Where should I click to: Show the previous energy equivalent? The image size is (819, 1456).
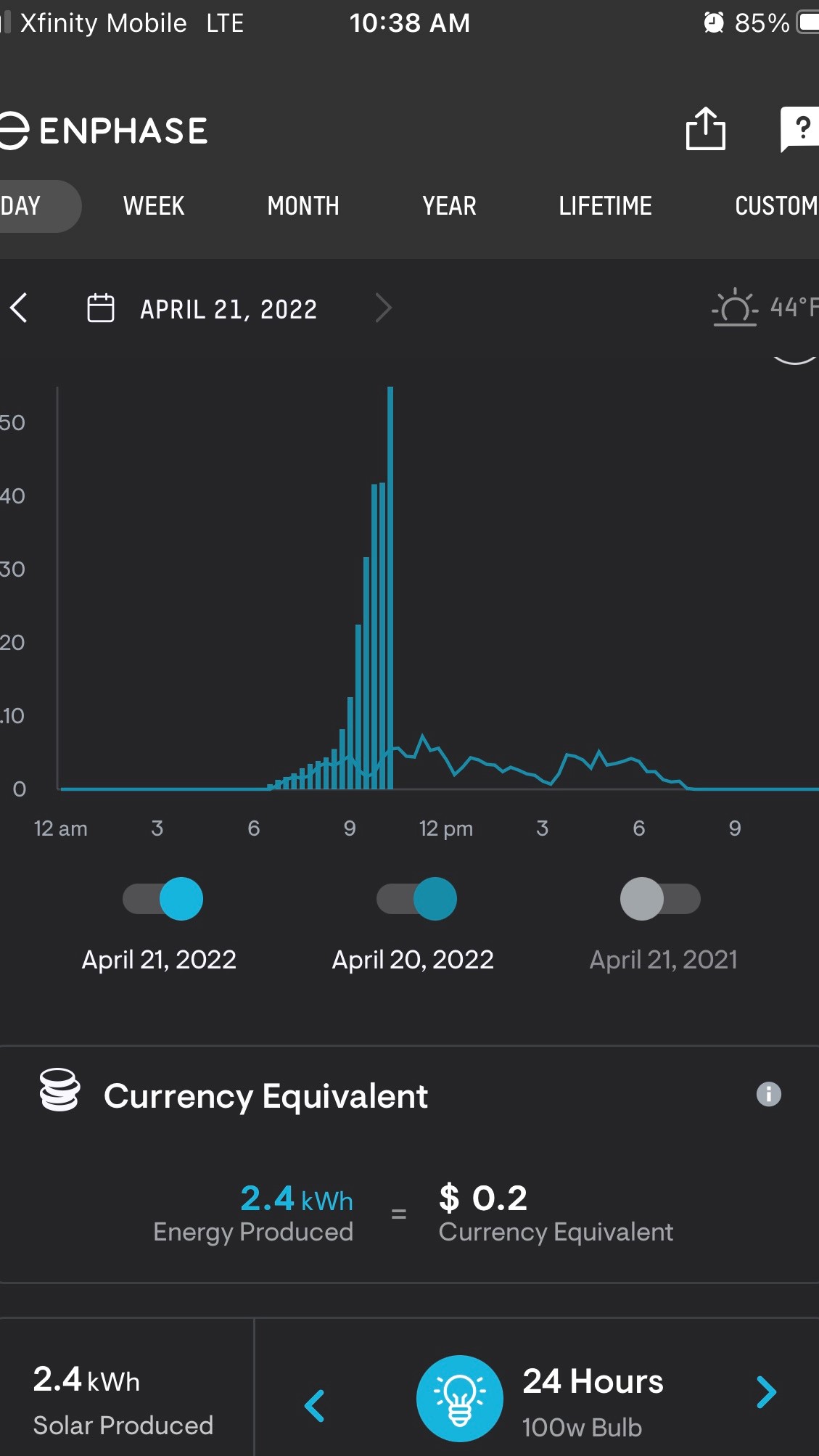point(315,1406)
